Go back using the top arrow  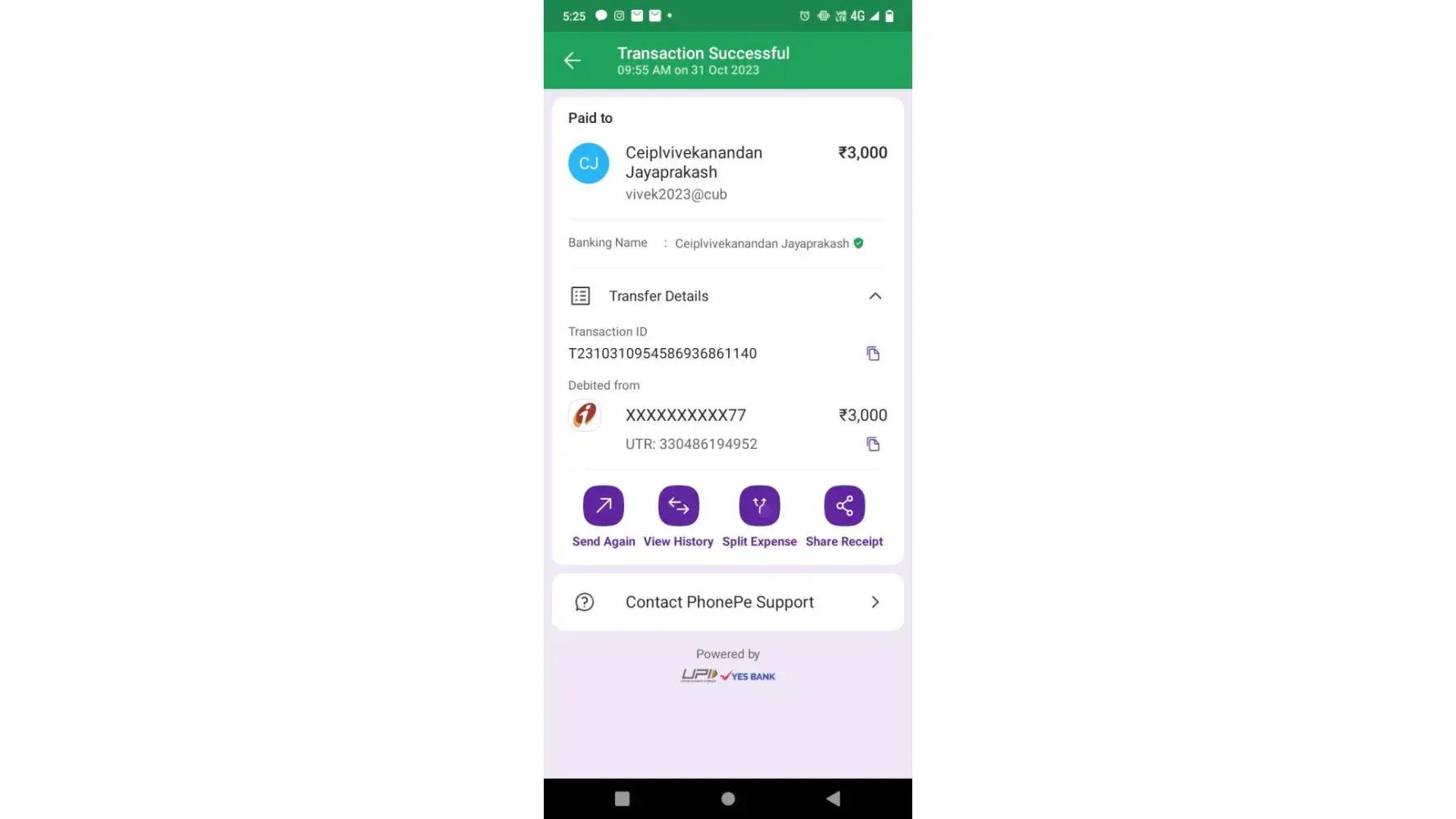click(572, 61)
